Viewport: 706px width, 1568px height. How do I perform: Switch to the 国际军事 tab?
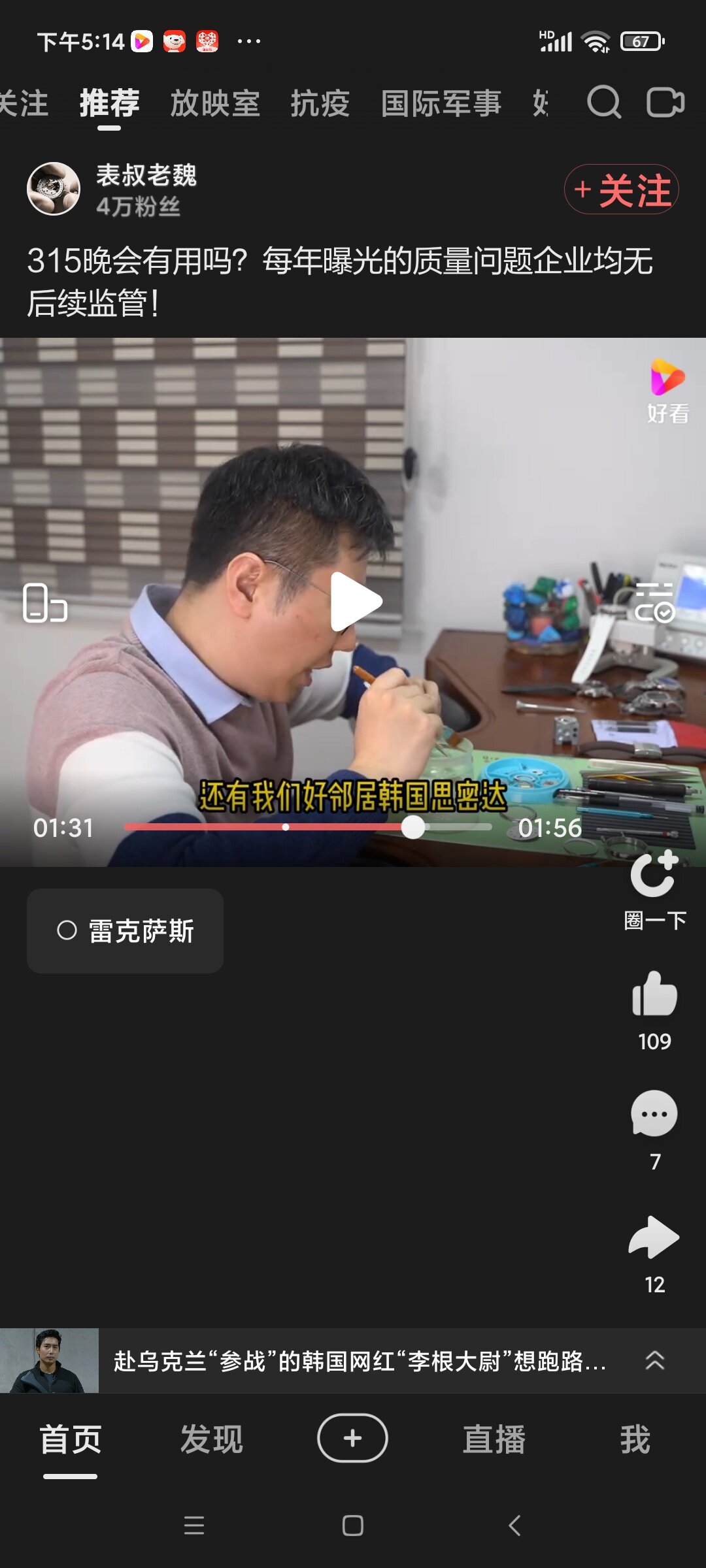(x=441, y=103)
